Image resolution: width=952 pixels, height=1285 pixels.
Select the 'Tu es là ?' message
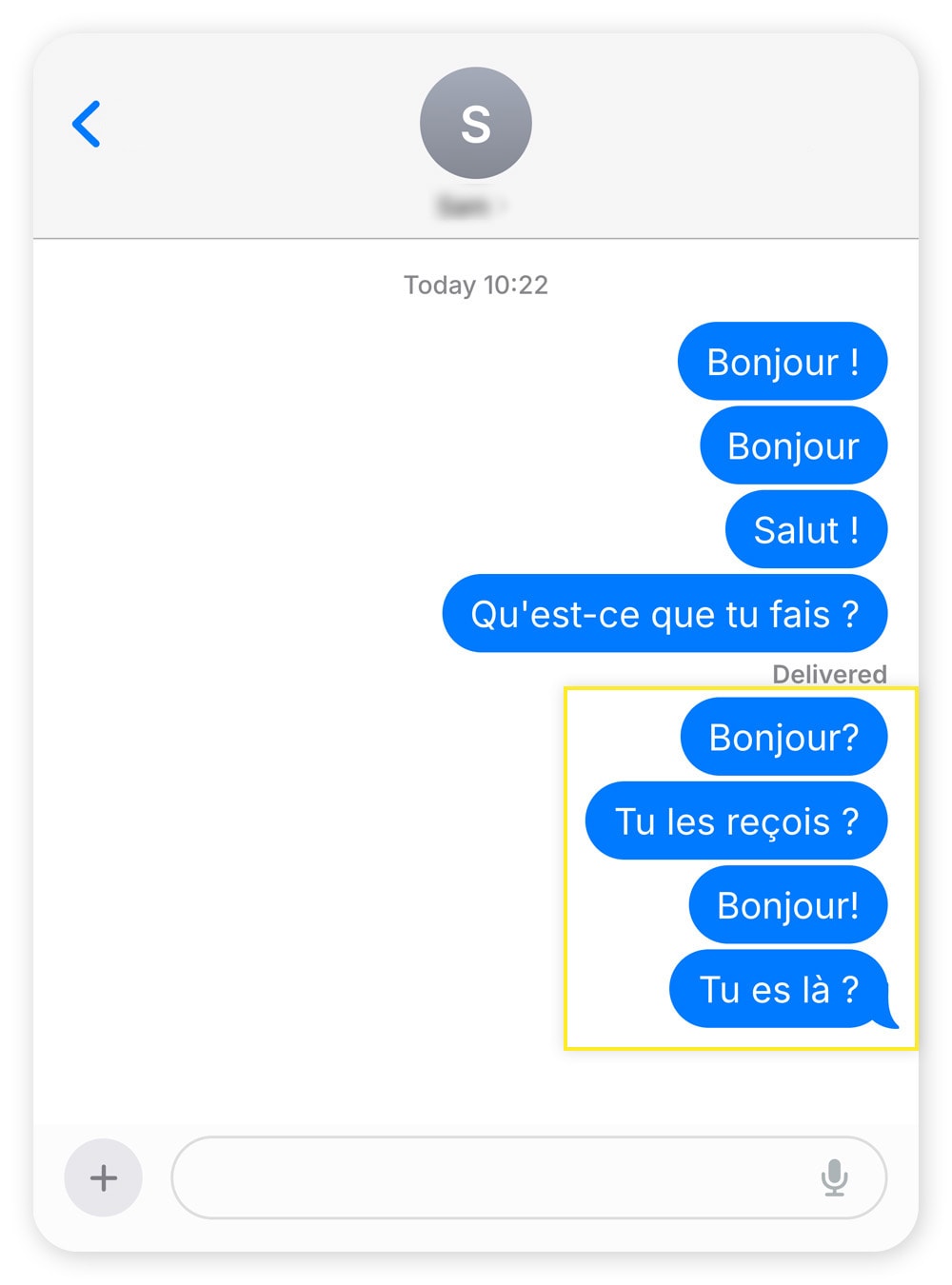(x=776, y=989)
